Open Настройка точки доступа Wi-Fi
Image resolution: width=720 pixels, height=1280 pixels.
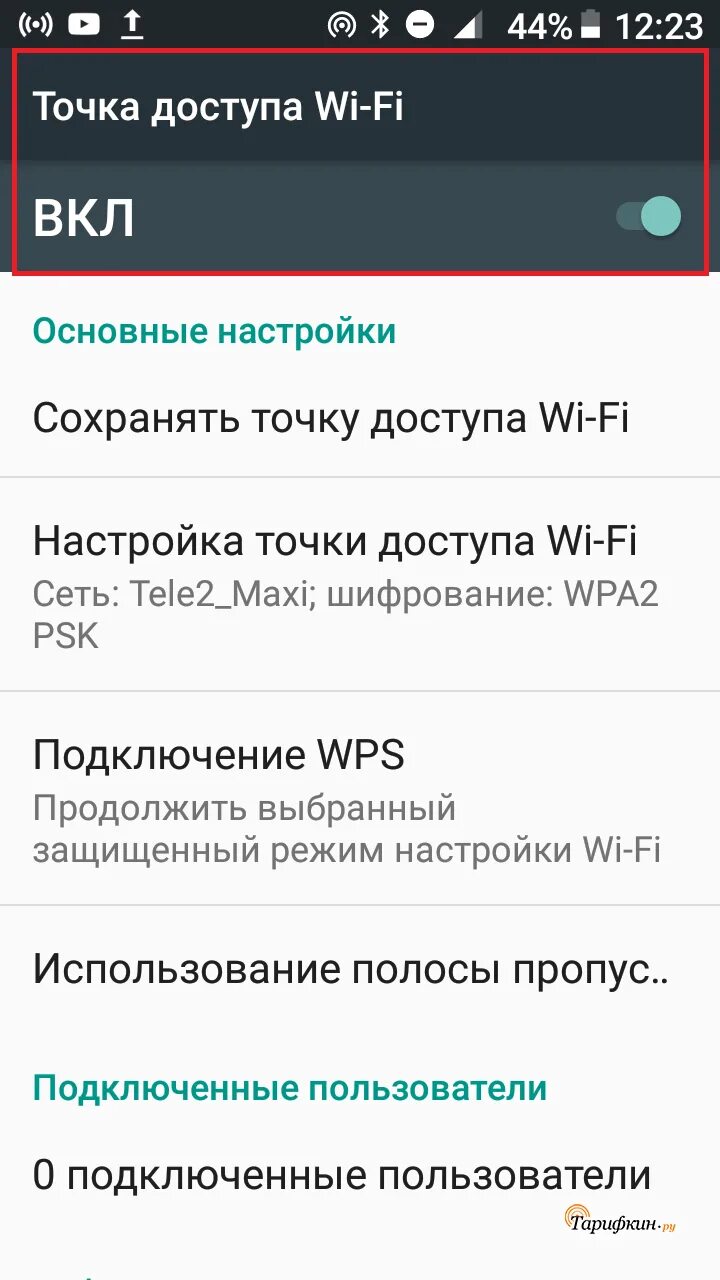335,583
